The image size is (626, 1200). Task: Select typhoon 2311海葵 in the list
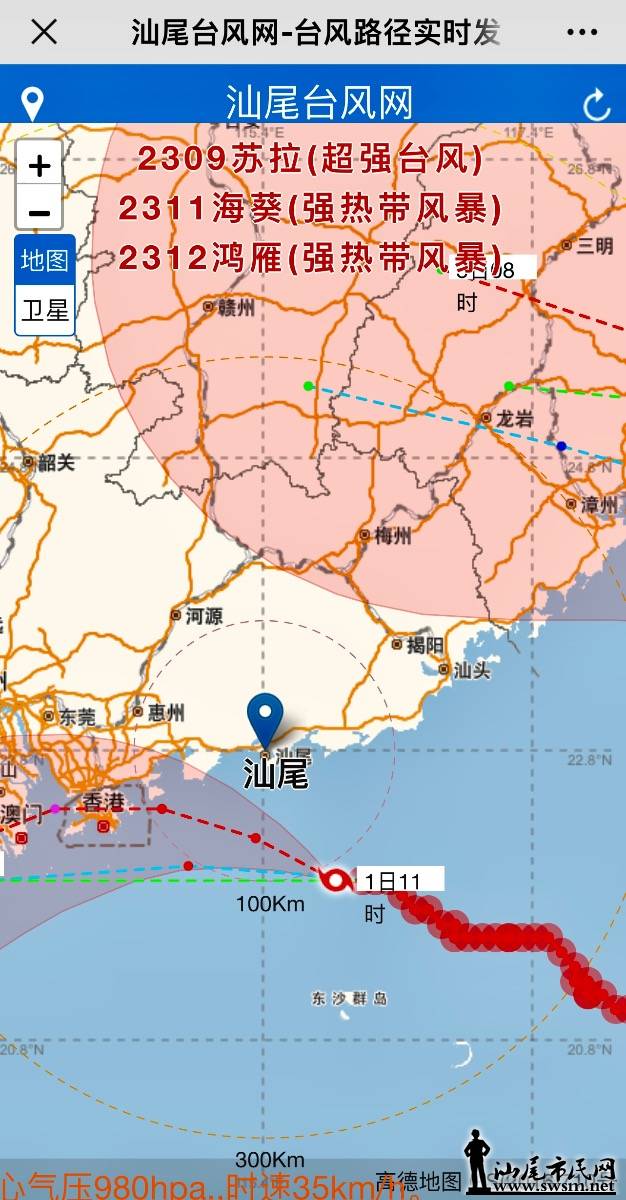tap(310, 208)
